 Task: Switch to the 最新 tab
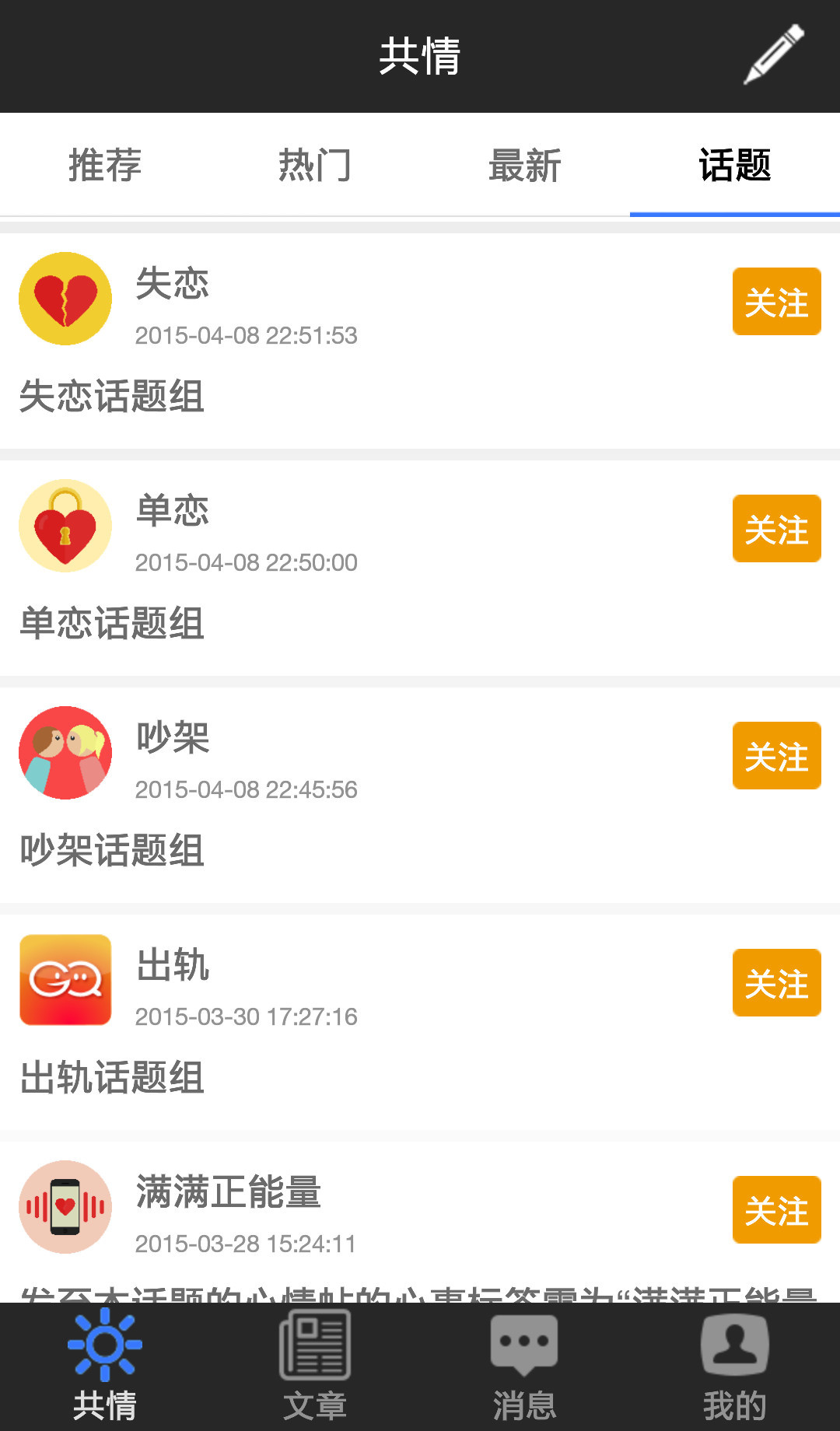[525, 165]
